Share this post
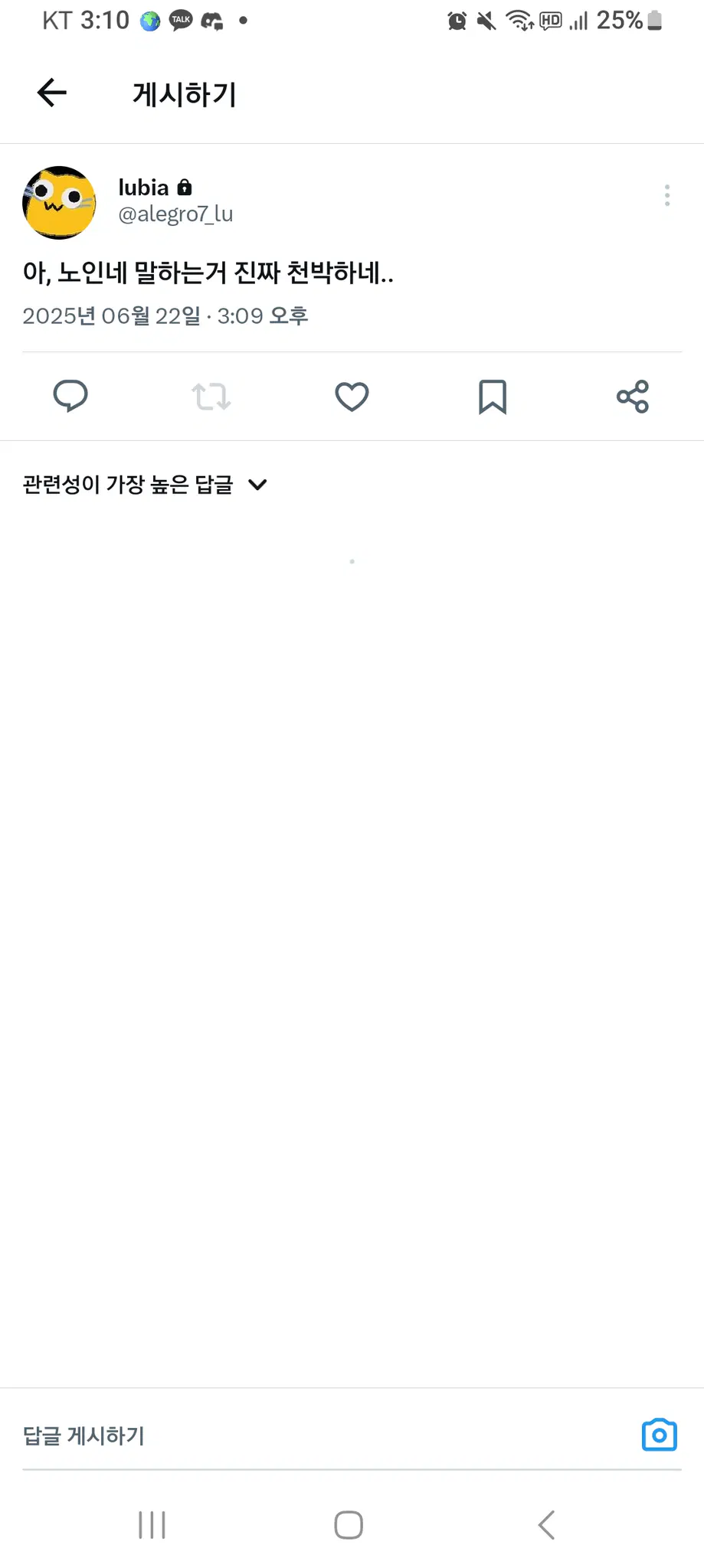Screen dimensions: 704x1568 [x=633, y=397]
